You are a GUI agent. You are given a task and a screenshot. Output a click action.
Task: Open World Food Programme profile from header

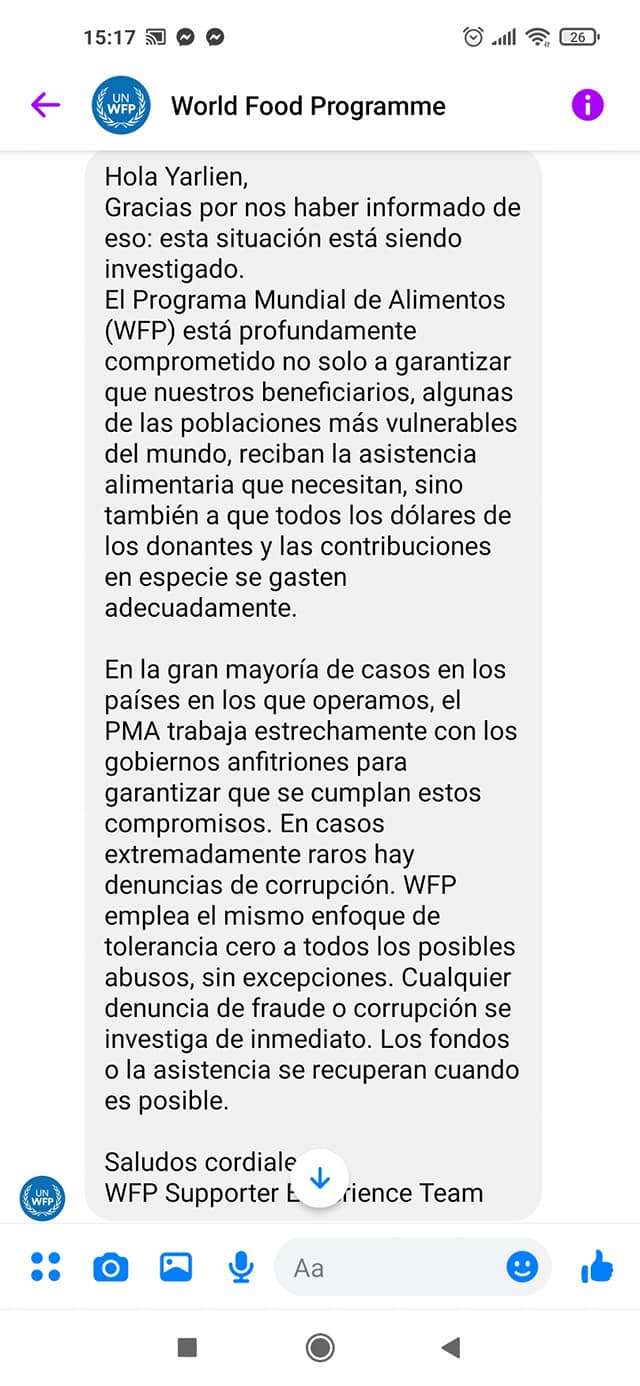[x=308, y=106]
